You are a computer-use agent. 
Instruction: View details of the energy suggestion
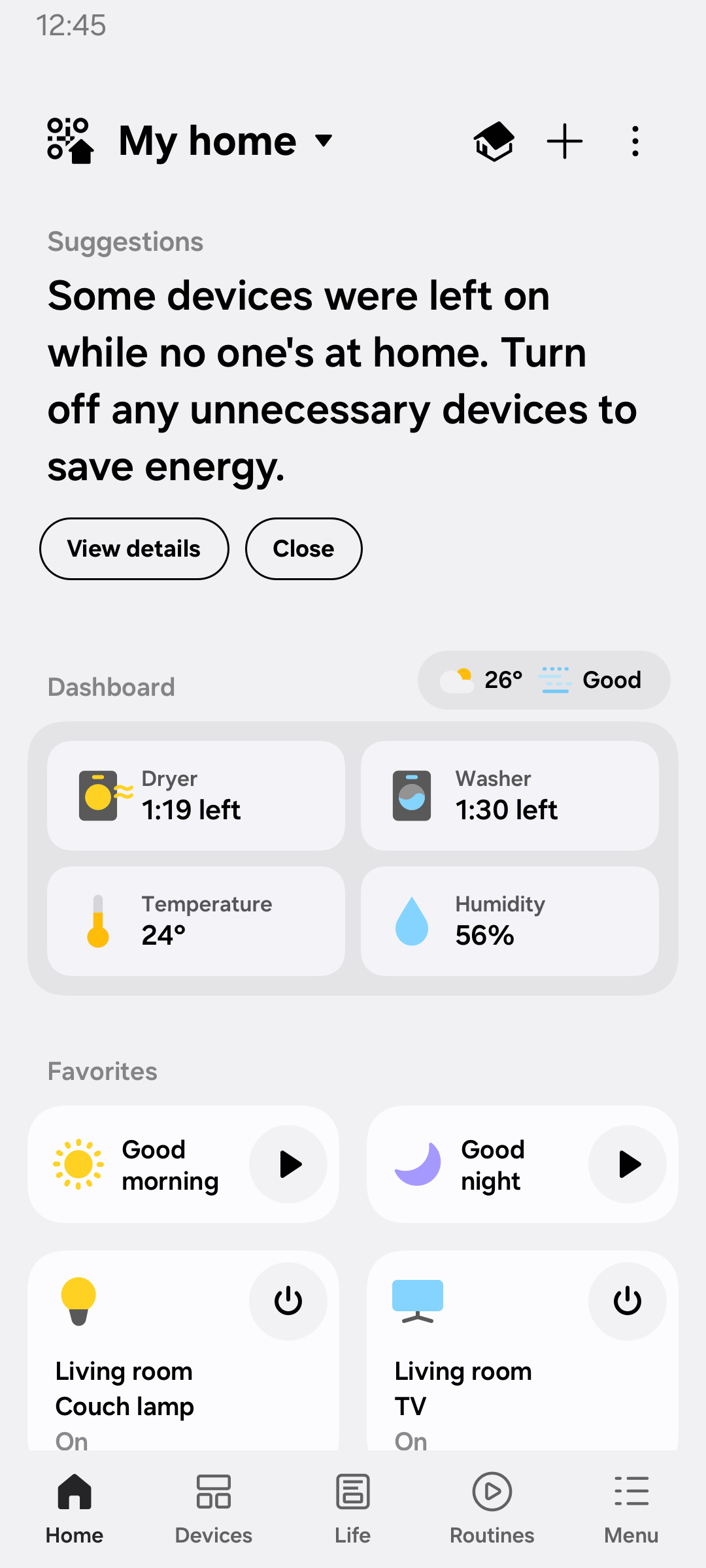[x=134, y=549]
